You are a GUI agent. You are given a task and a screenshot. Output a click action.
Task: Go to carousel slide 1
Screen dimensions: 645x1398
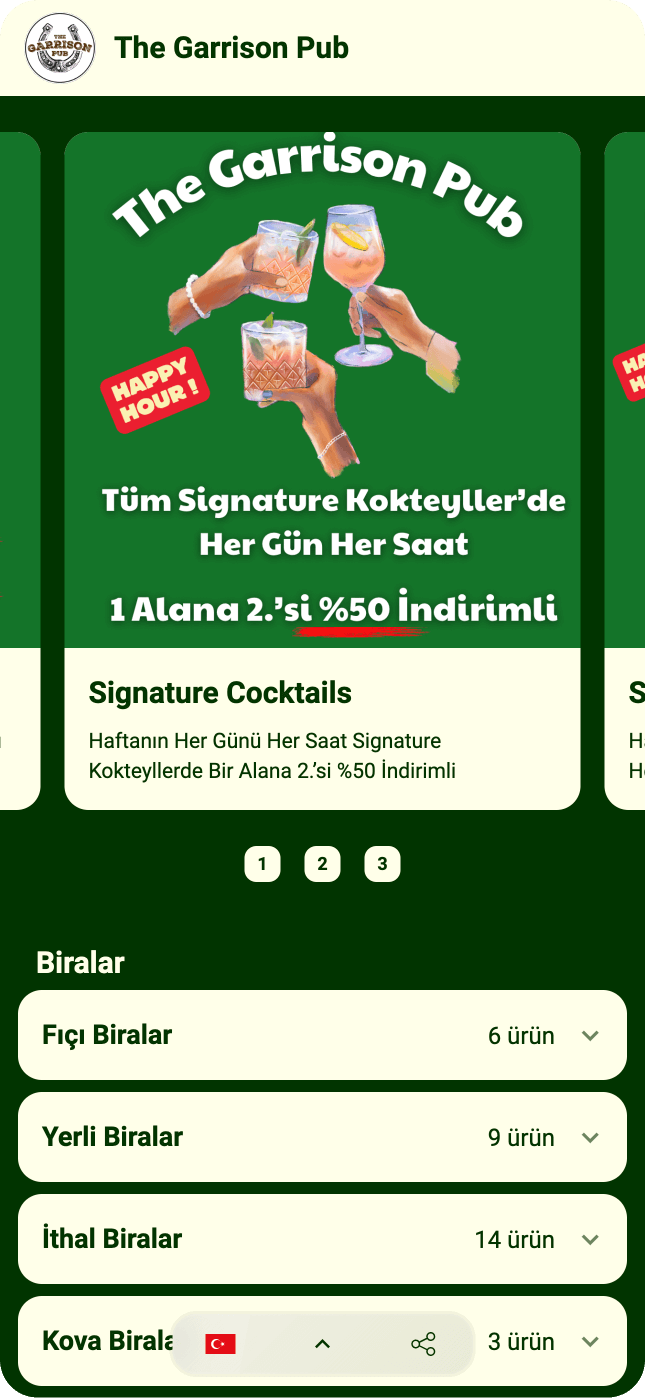pyautogui.click(x=262, y=864)
